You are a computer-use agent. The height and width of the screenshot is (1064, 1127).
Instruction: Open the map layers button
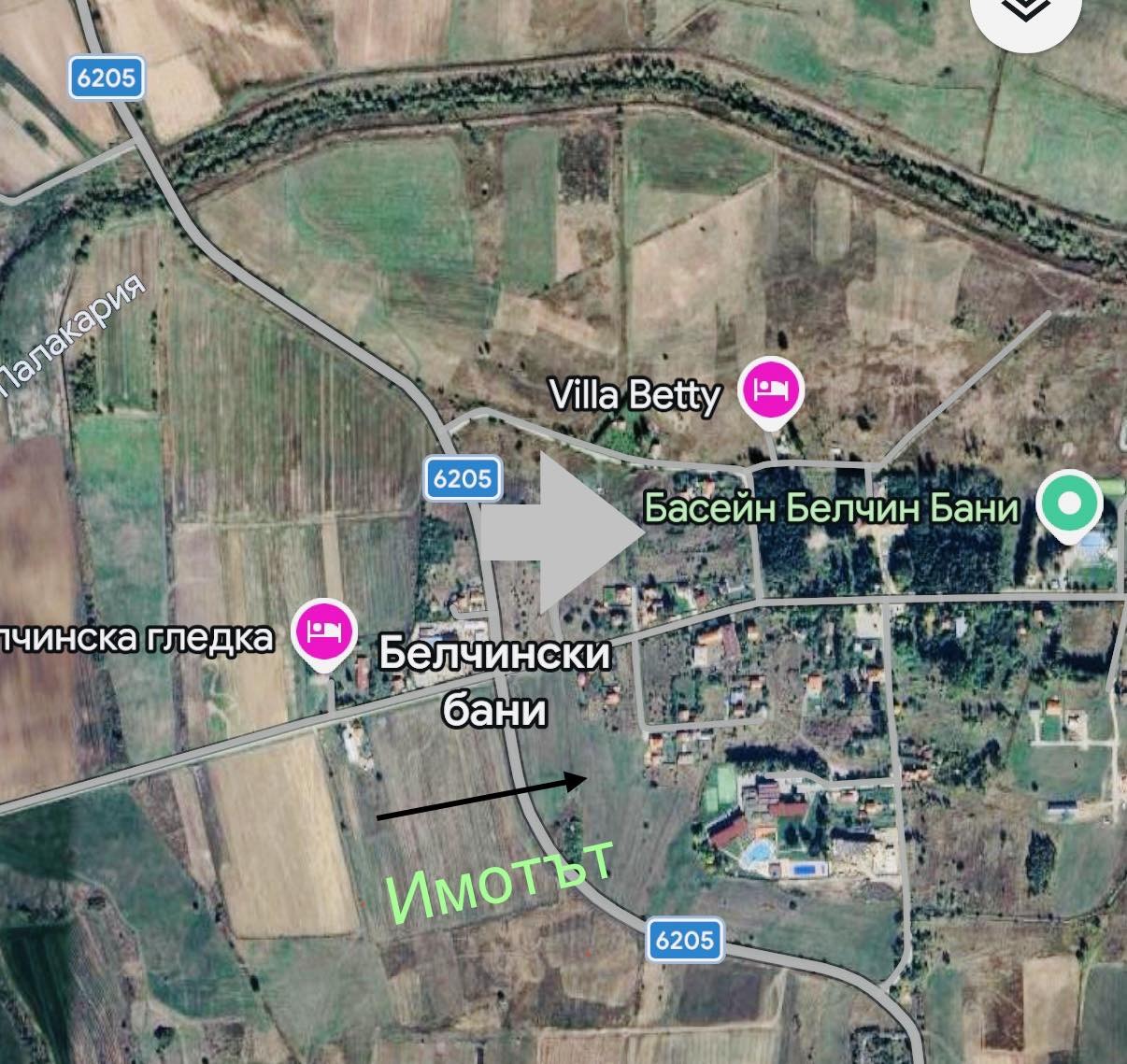click(x=1026, y=13)
